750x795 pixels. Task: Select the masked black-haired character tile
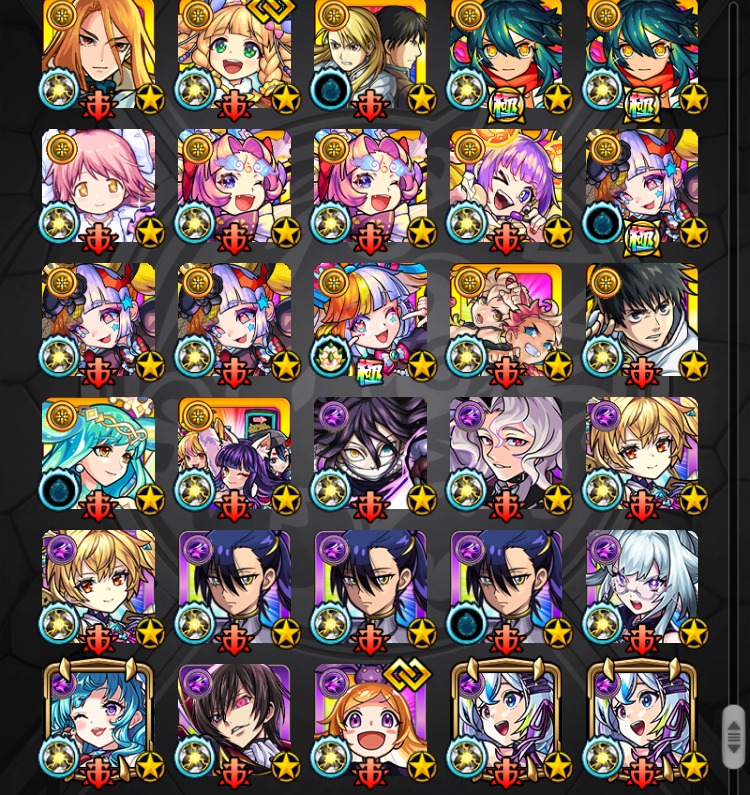(370, 455)
